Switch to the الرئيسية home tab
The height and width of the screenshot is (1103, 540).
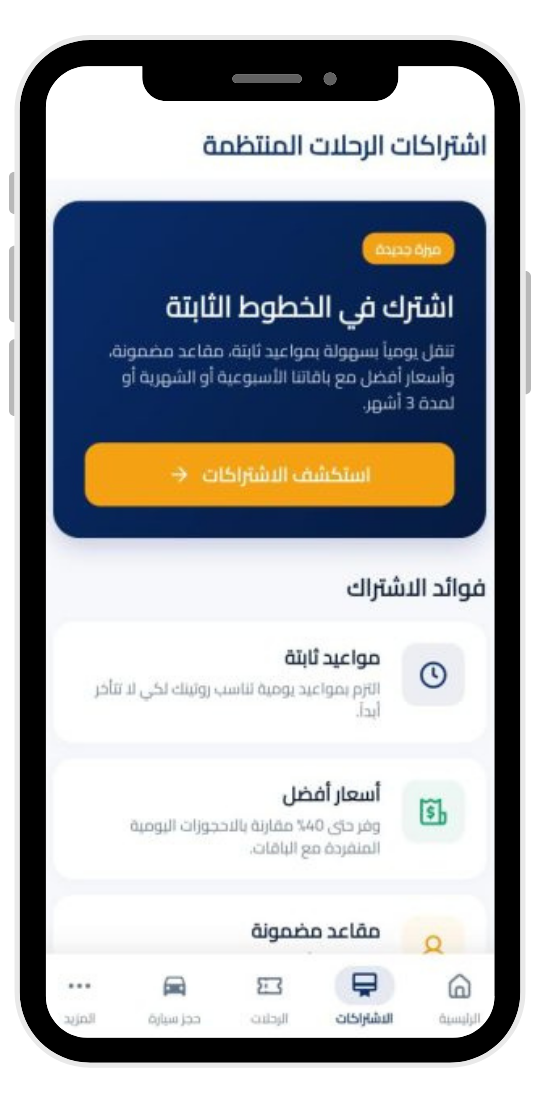(459, 997)
